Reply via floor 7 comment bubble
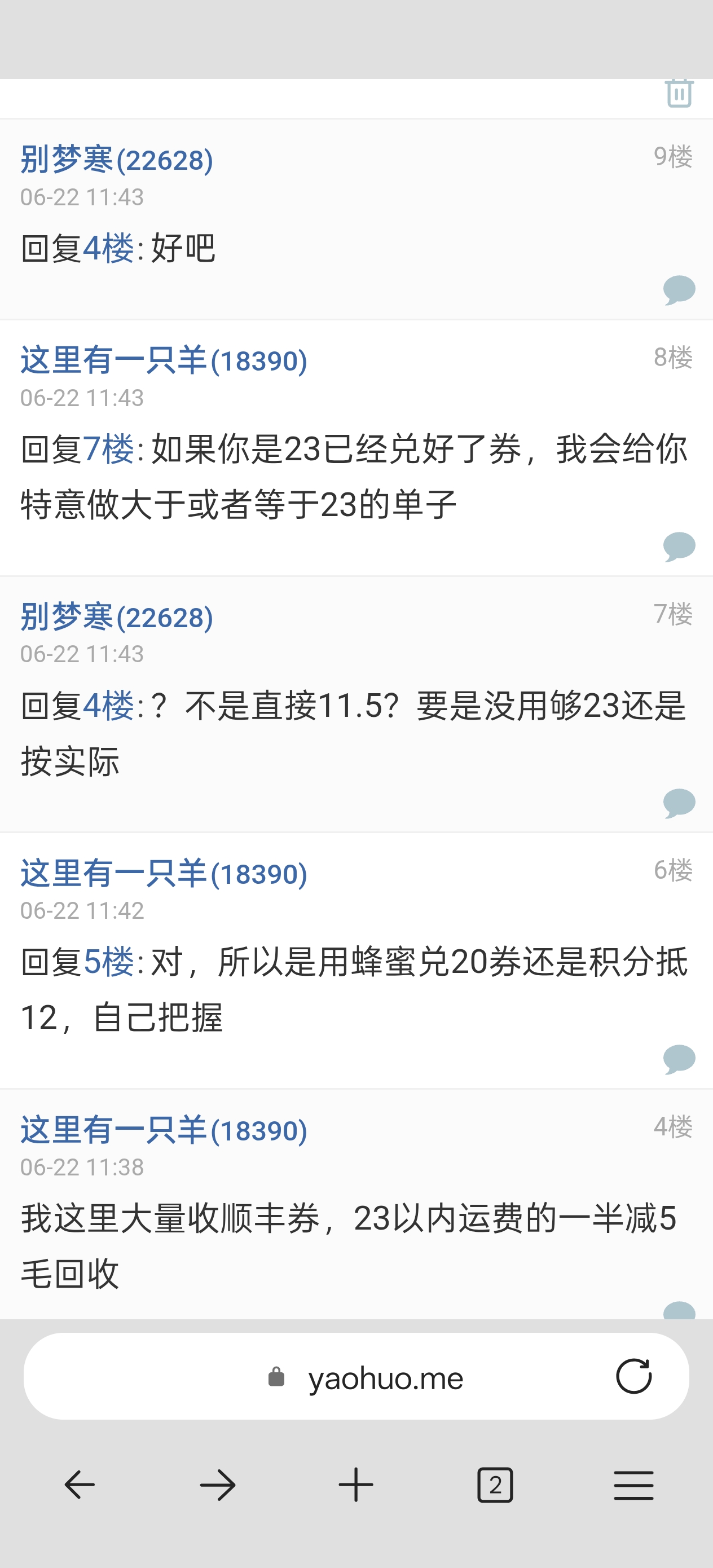The image size is (713, 1568). click(679, 803)
